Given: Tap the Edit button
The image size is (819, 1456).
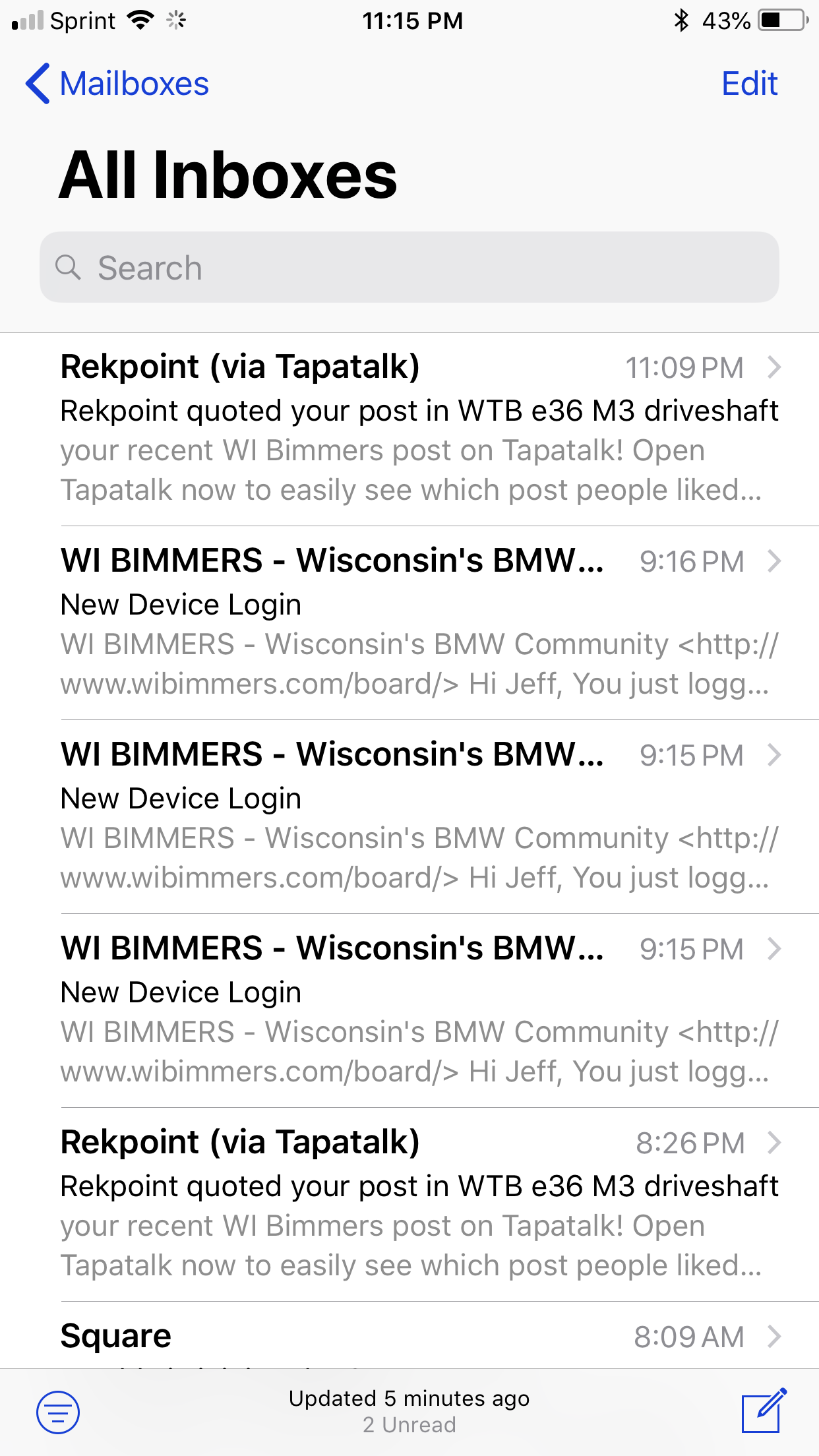Looking at the screenshot, I should [x=750, y=84].
